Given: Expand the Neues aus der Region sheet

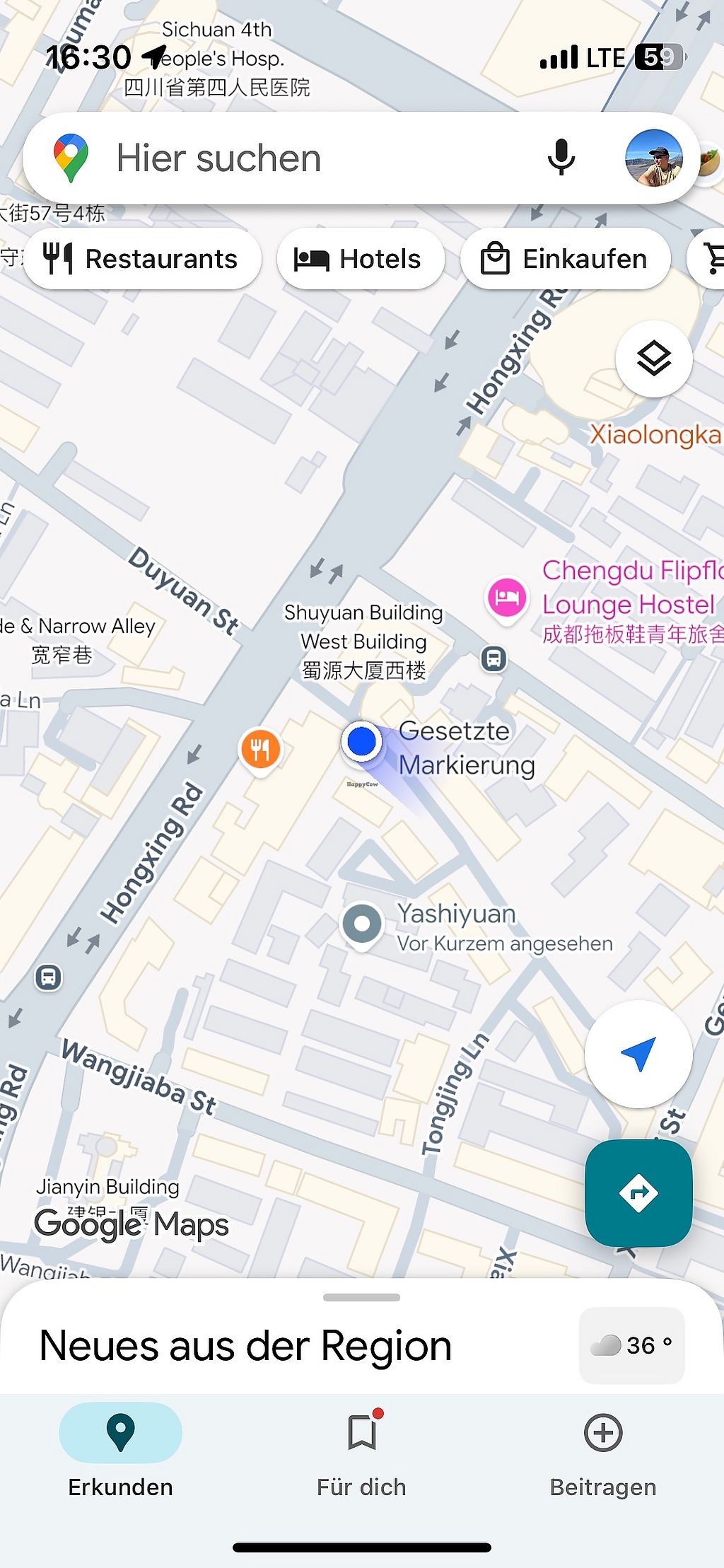Looking at the screenshot, I should (361, 1298).
